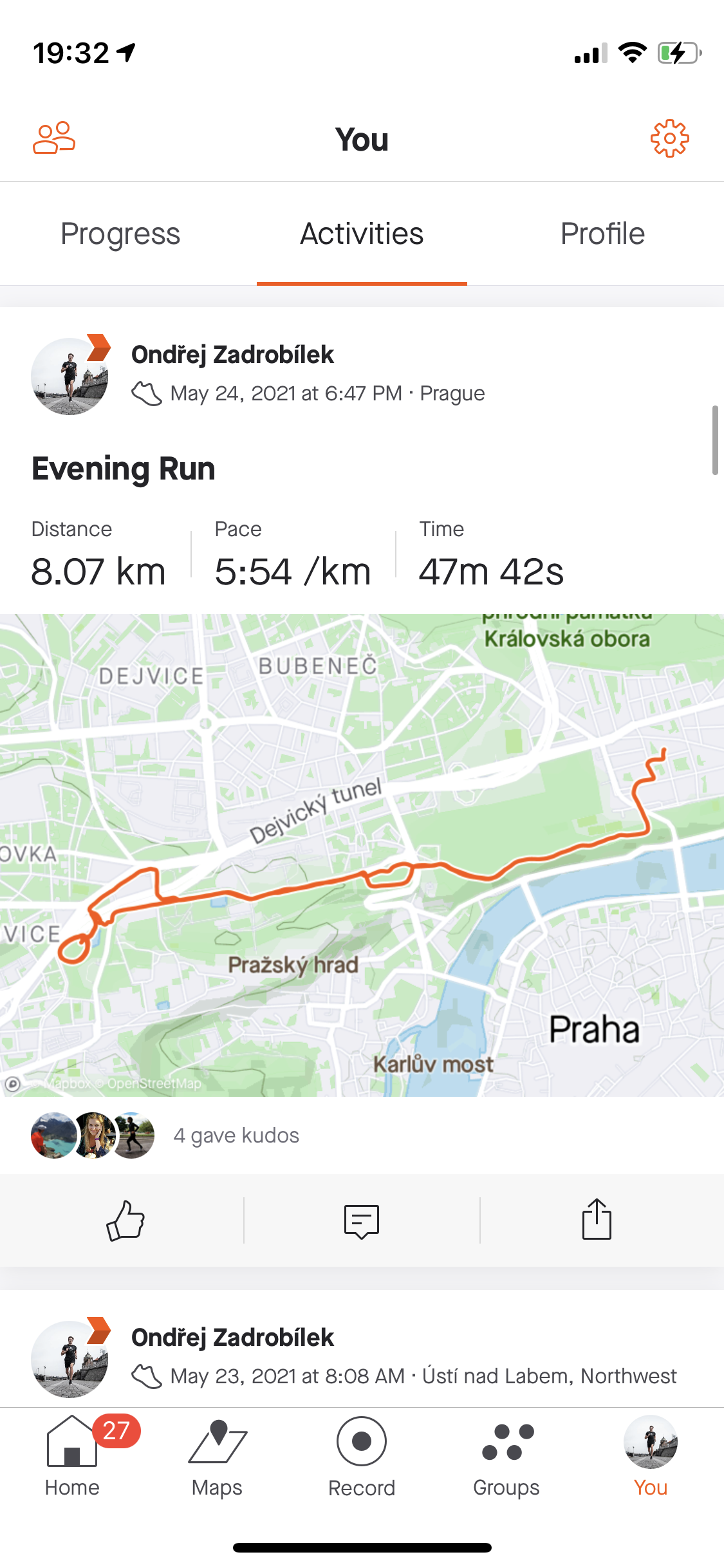
Task: Go to the Profile tab
Action: click(602, 234)
